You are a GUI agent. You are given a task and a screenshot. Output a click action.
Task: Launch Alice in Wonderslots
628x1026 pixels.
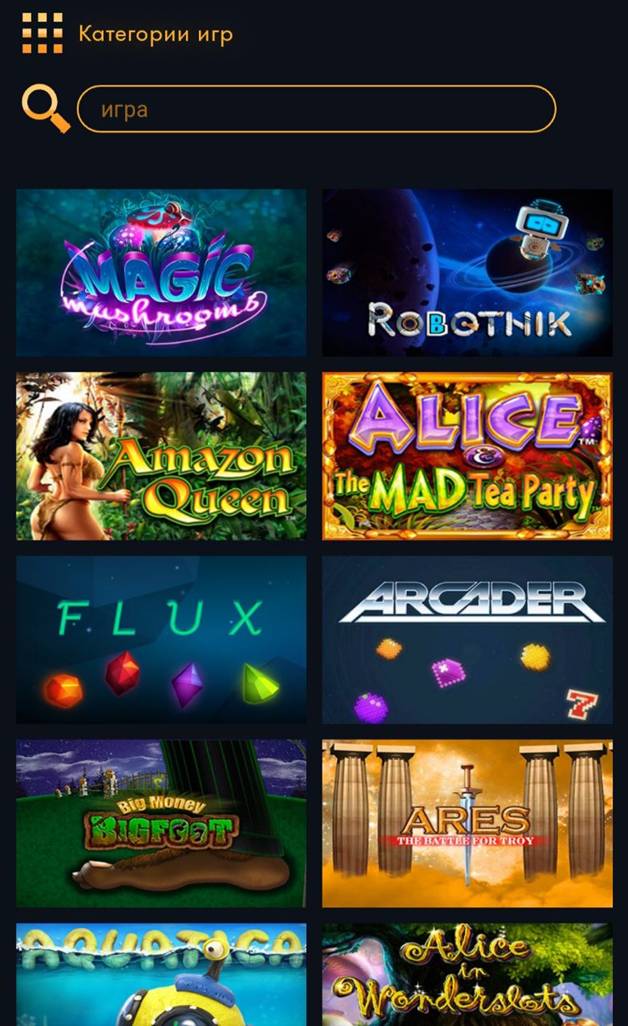[x=467, y=974]
